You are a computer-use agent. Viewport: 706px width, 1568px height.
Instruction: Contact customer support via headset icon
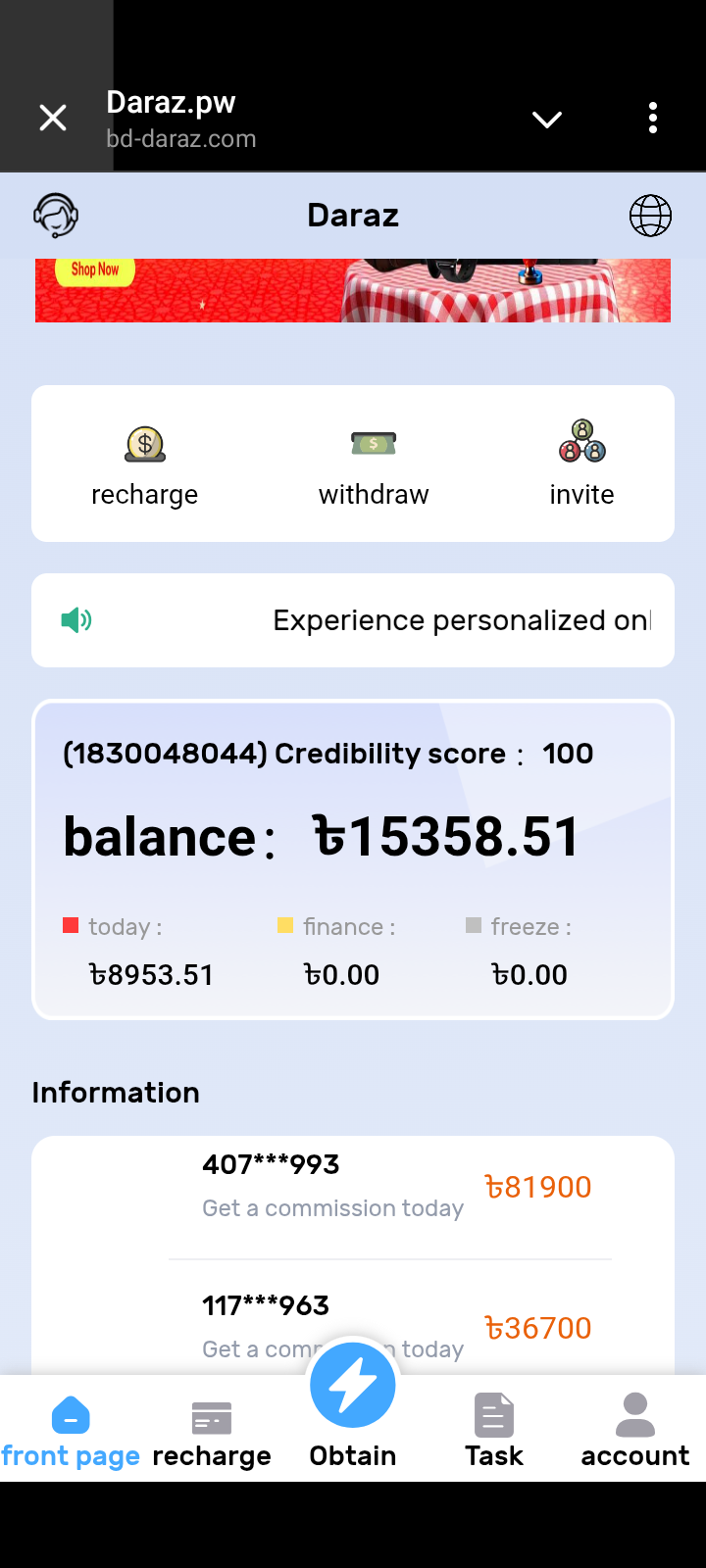[56, 216]
